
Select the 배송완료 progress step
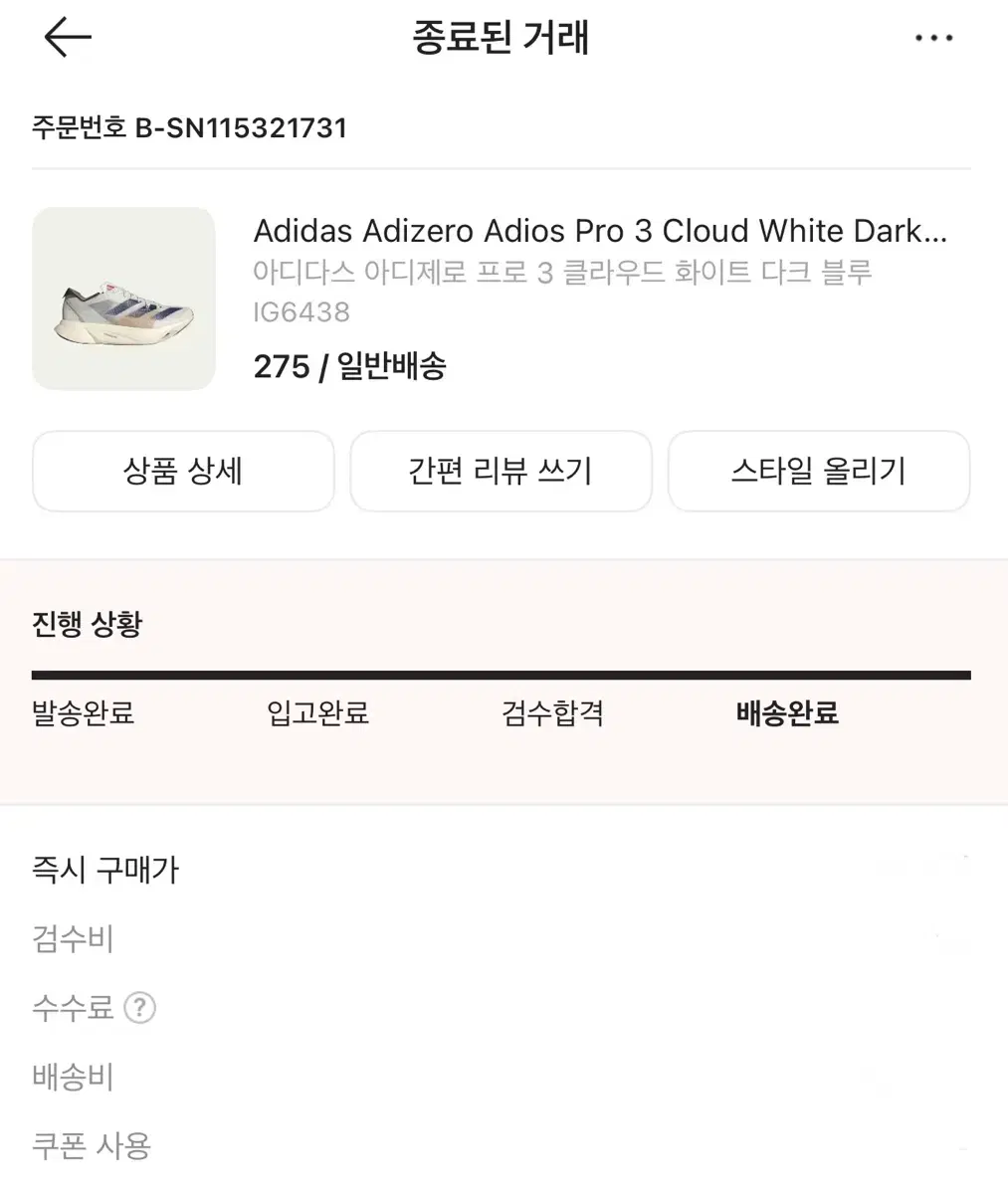pos(786,712)
